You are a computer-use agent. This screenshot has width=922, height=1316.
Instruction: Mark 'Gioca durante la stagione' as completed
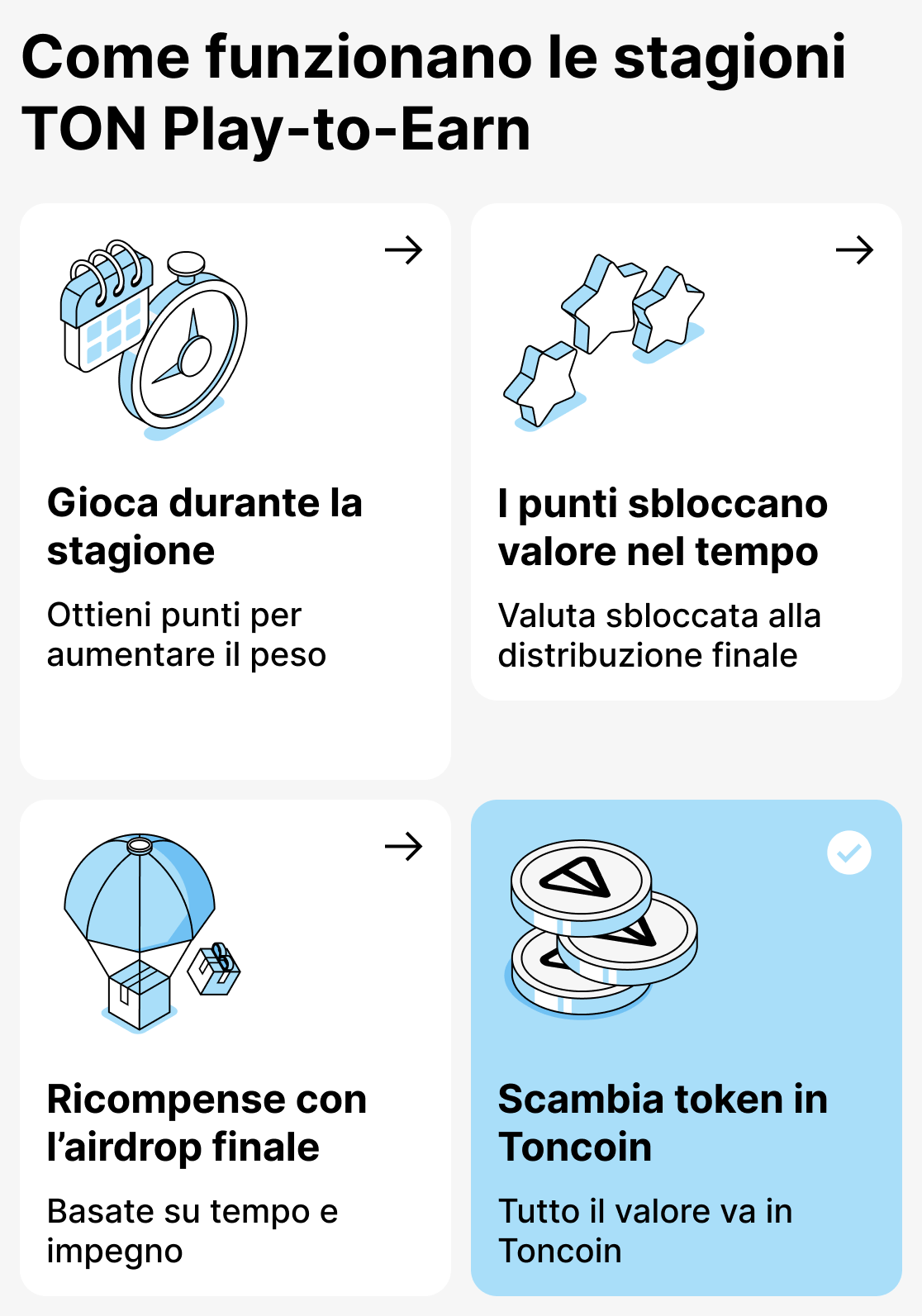coord(235,492)
